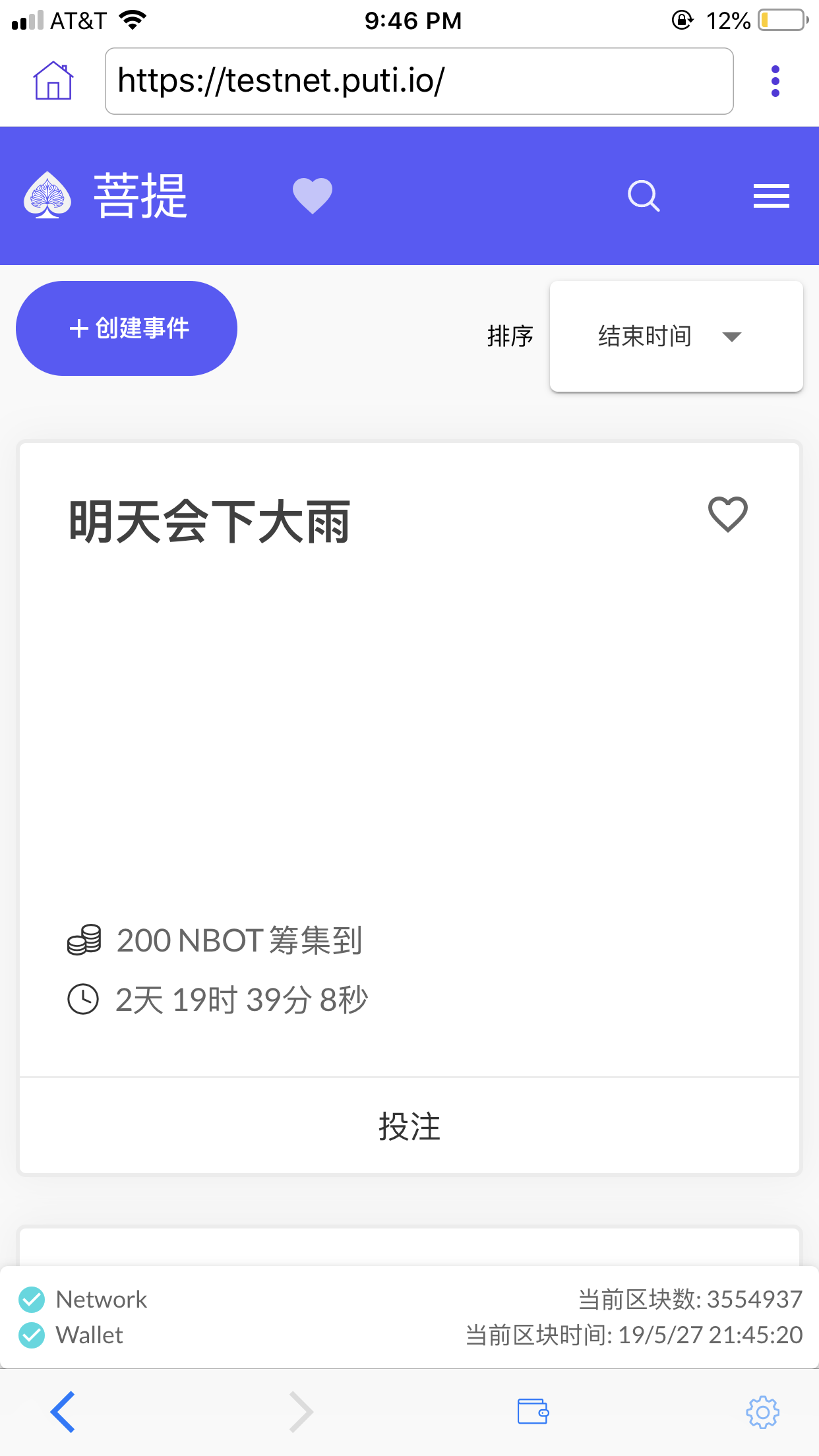
Task: Open the search function
Action: click(644, 195)
